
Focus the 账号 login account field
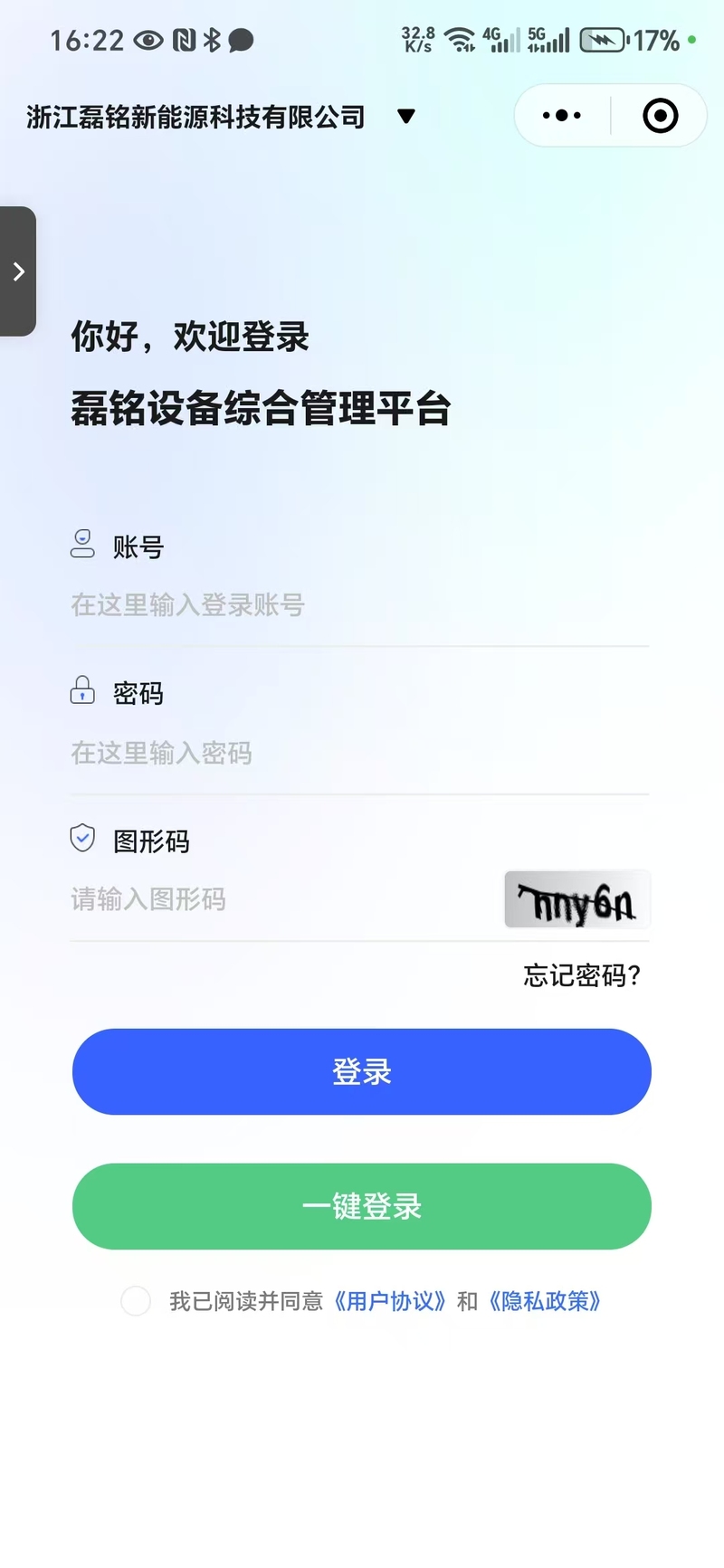tap(359, 605)
